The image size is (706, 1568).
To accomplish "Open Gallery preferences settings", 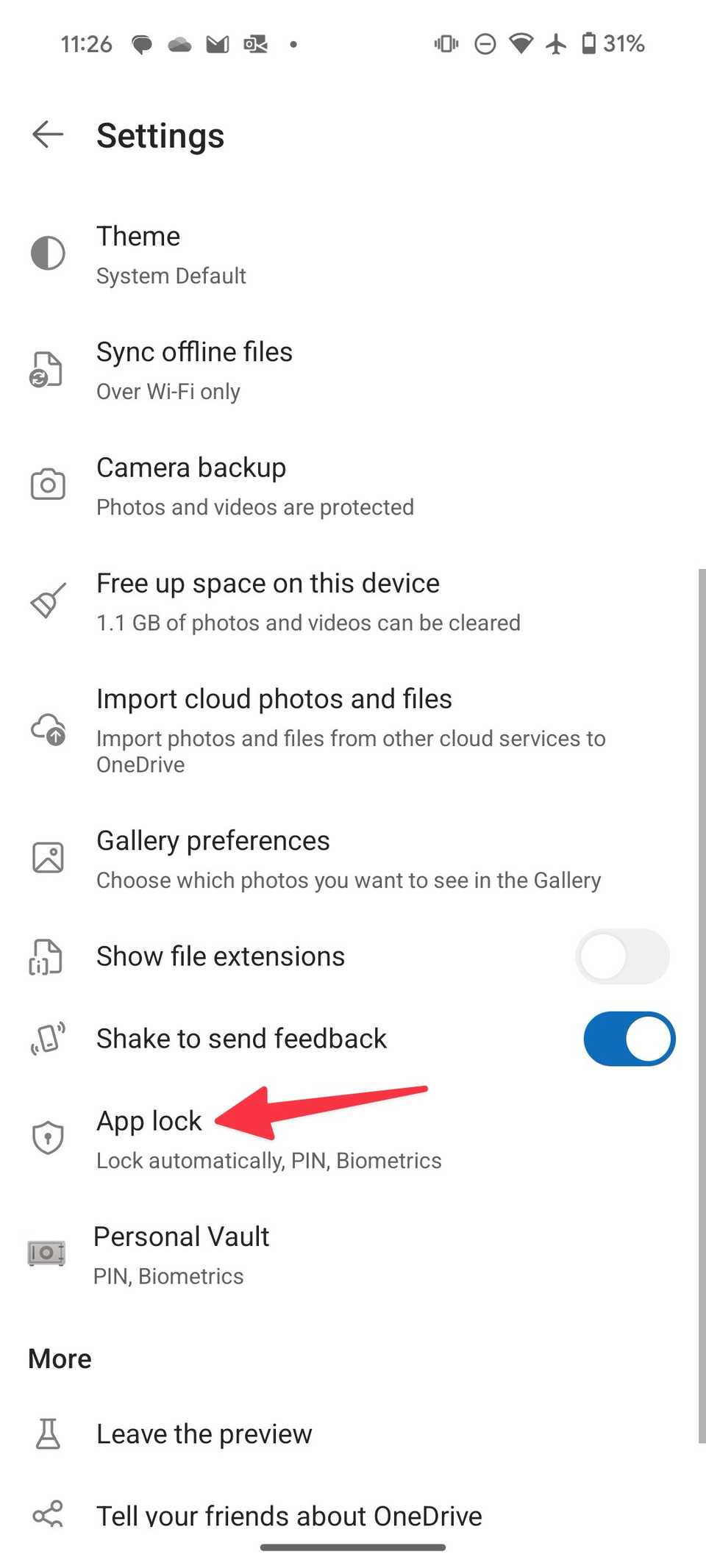I will click(x=349, y=859).
